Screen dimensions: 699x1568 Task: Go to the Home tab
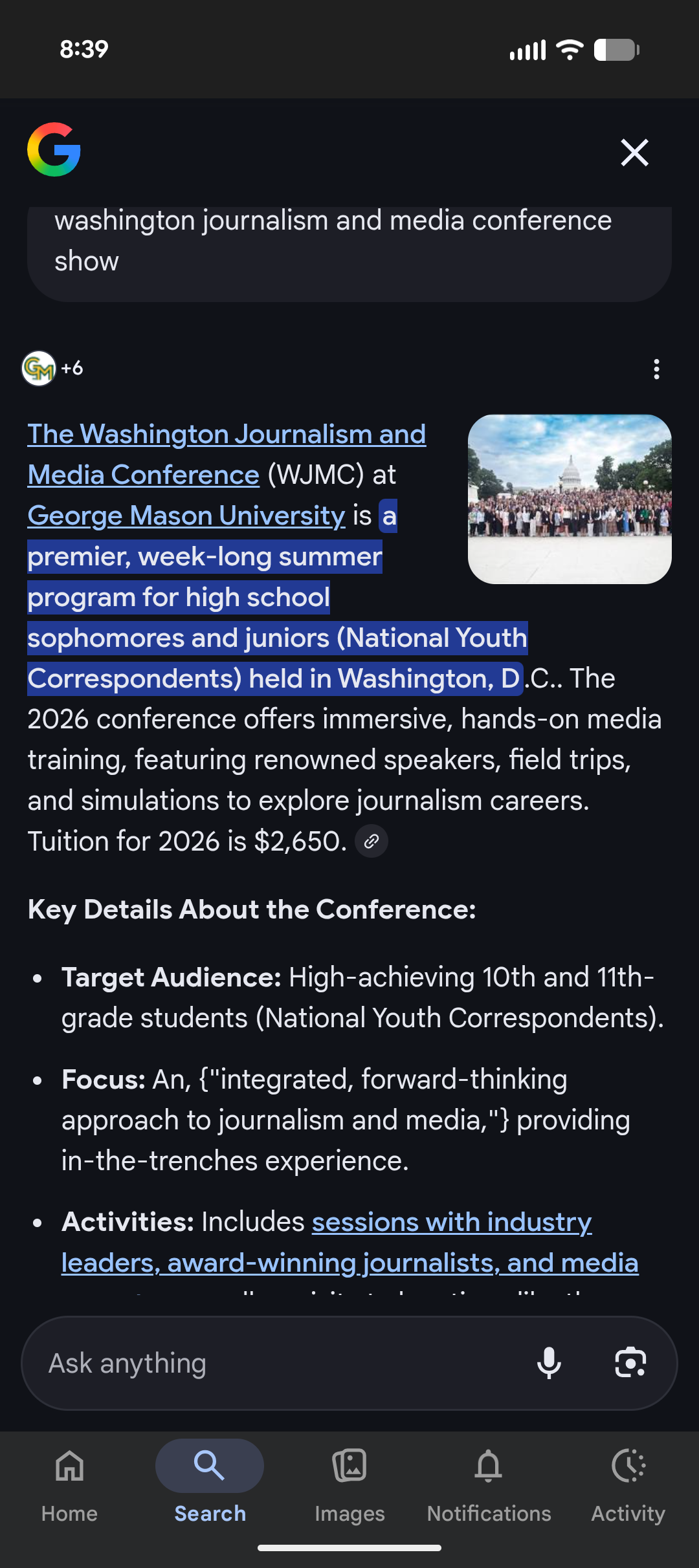[69, 1481]
